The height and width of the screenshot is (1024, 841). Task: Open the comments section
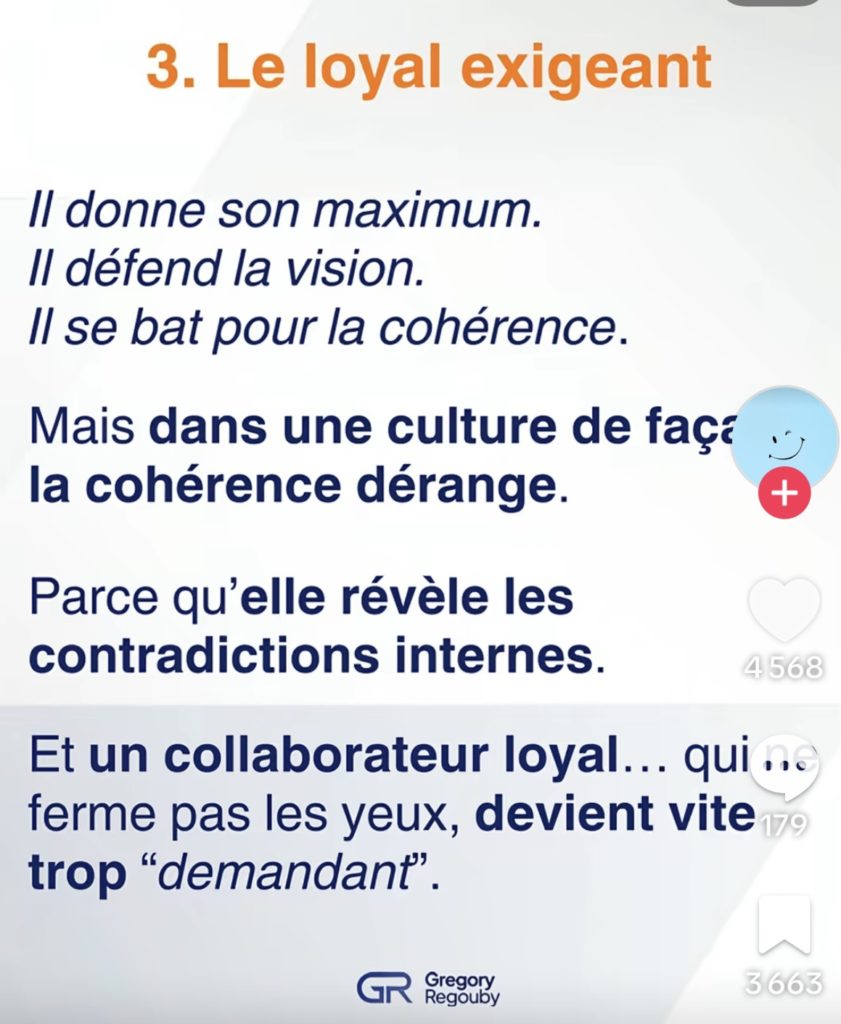click(785, 768)
